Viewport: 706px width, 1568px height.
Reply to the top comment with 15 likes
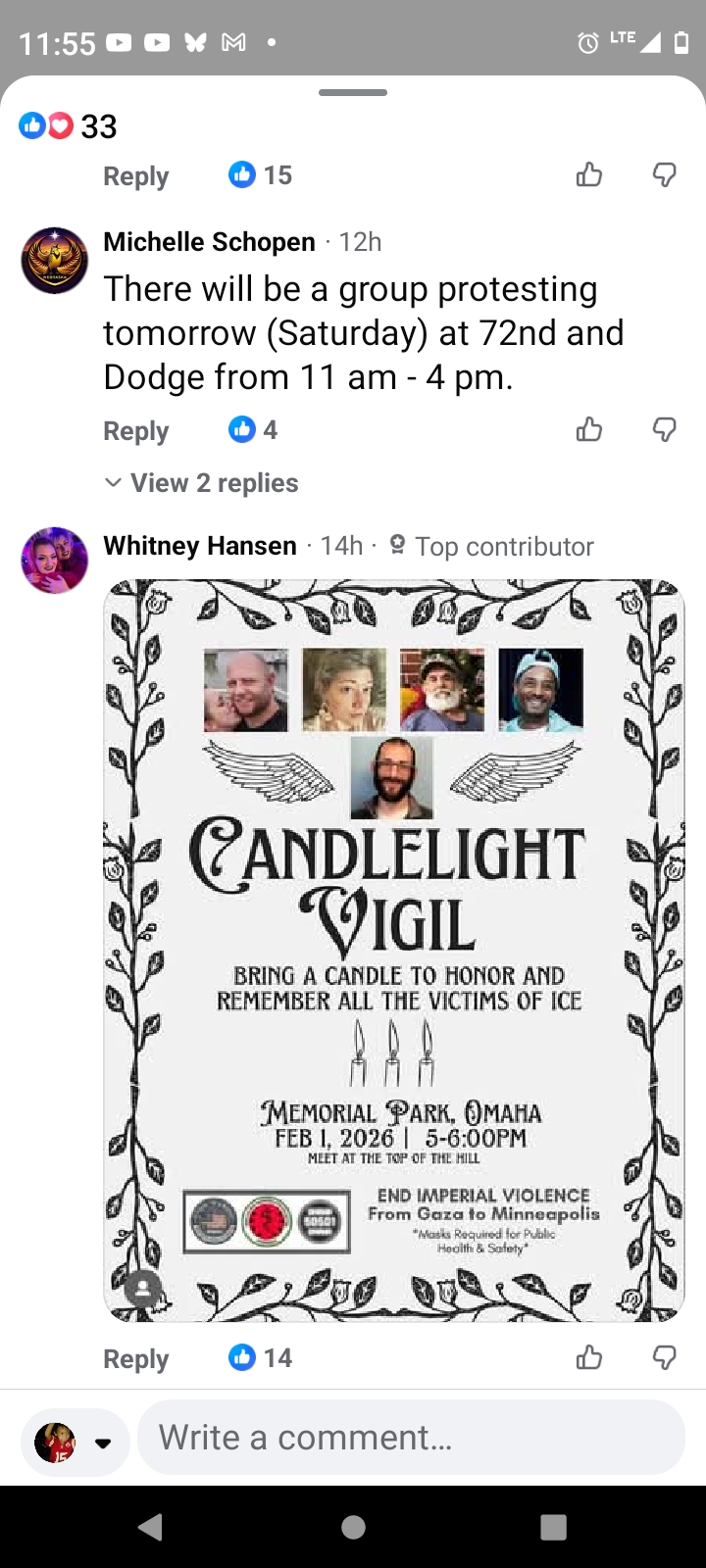tap(135, 176)
